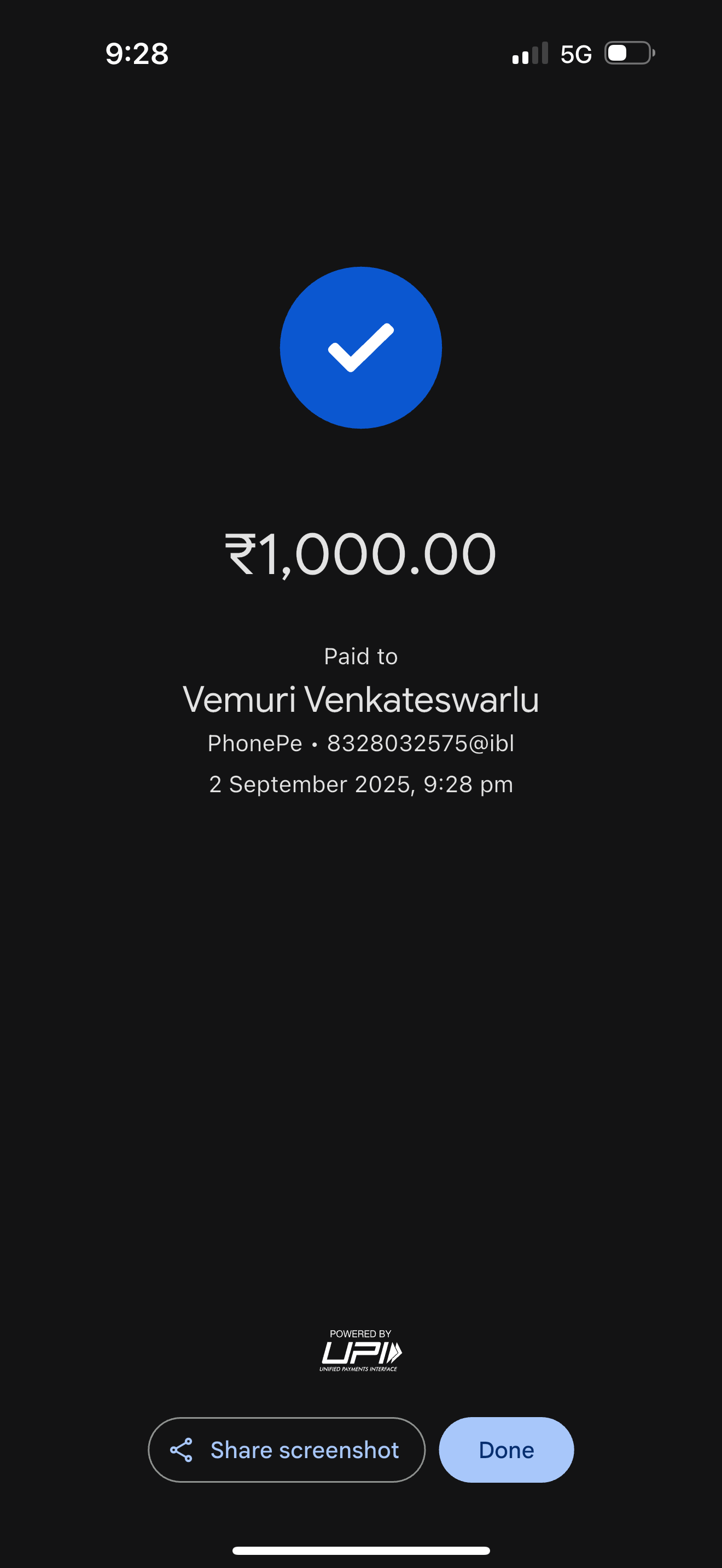Dismiss the payment confirmation with Done
722x1568 pixels.
(x=506, y=1449)
